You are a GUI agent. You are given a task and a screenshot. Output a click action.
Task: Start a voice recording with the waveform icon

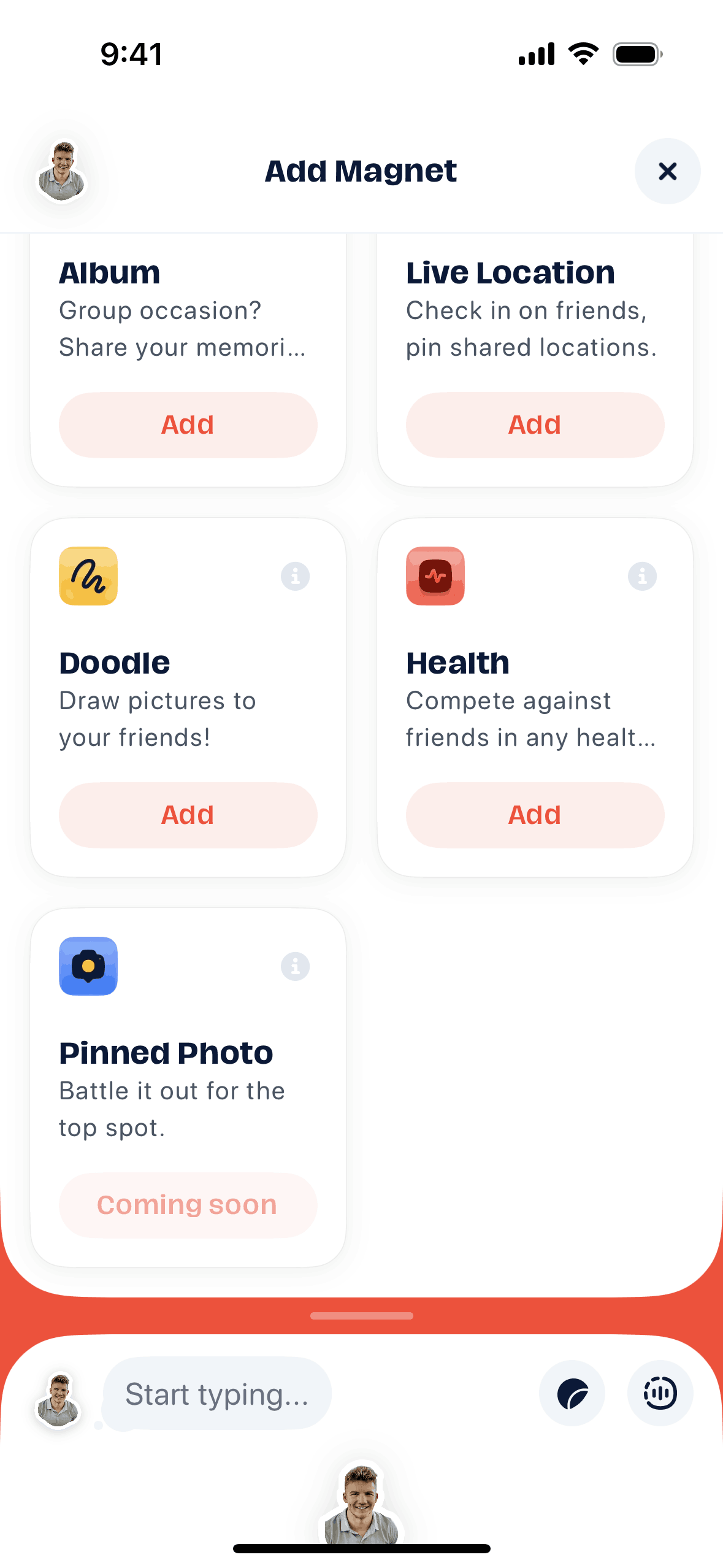660,1393
